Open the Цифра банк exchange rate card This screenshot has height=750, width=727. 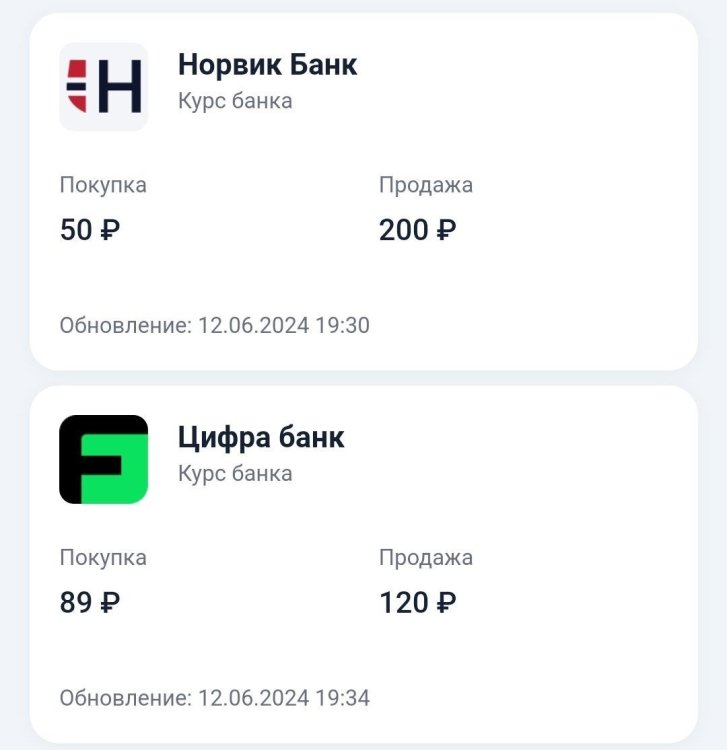tap(363, 563)
